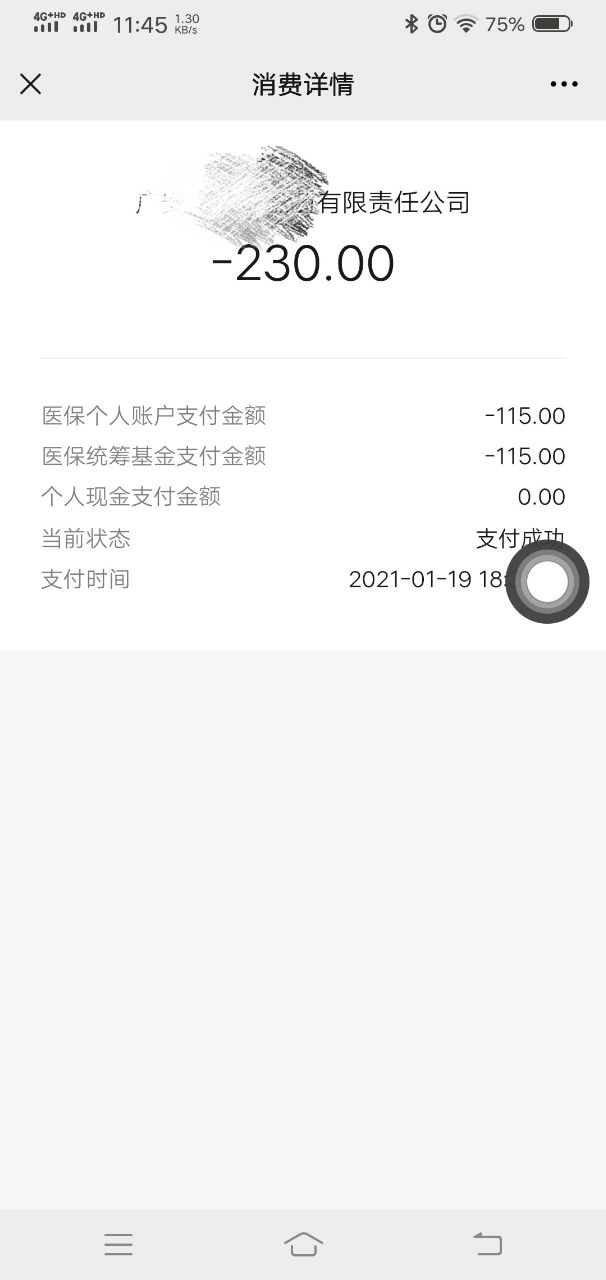Screen dimensions: 606x1280
Task: Tap the floating assistive circle button
Action: 547,582
